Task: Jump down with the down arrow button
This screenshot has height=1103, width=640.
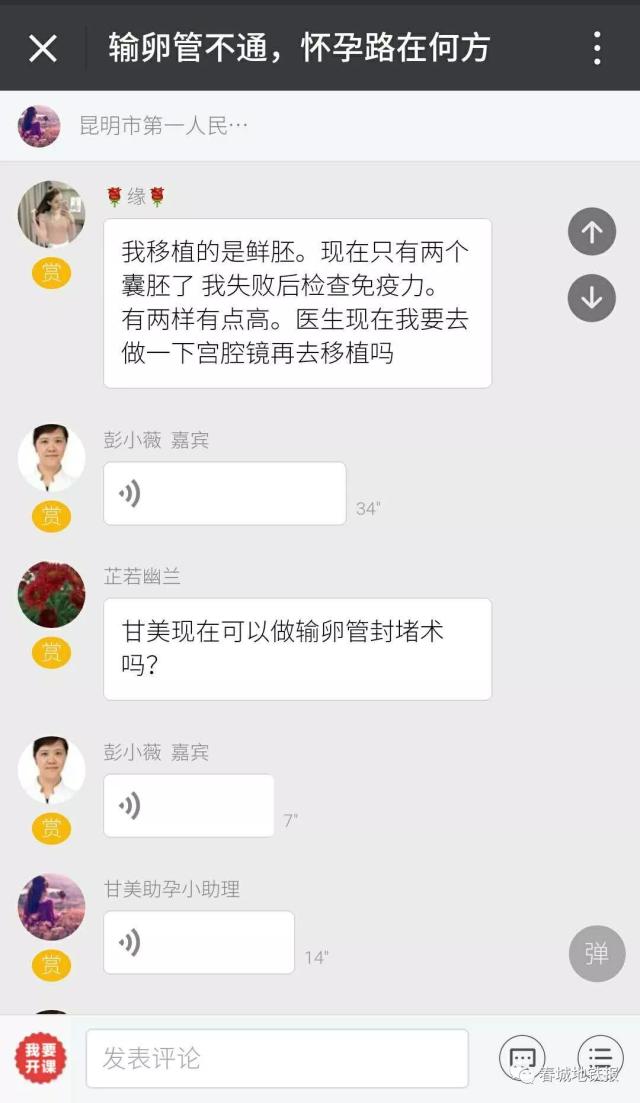Action: pyautogui.click(x=591, y=297)
